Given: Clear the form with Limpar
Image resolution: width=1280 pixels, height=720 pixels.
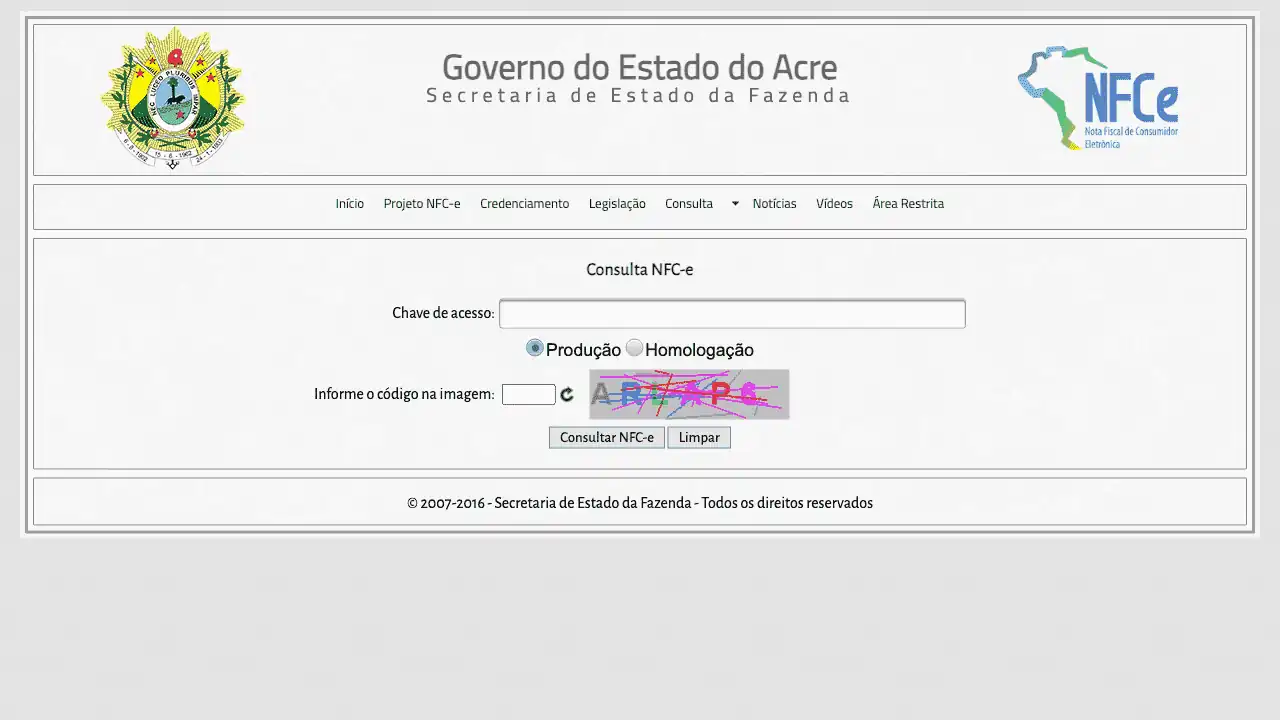Looking at the screenshot, I should click(699, 438).
